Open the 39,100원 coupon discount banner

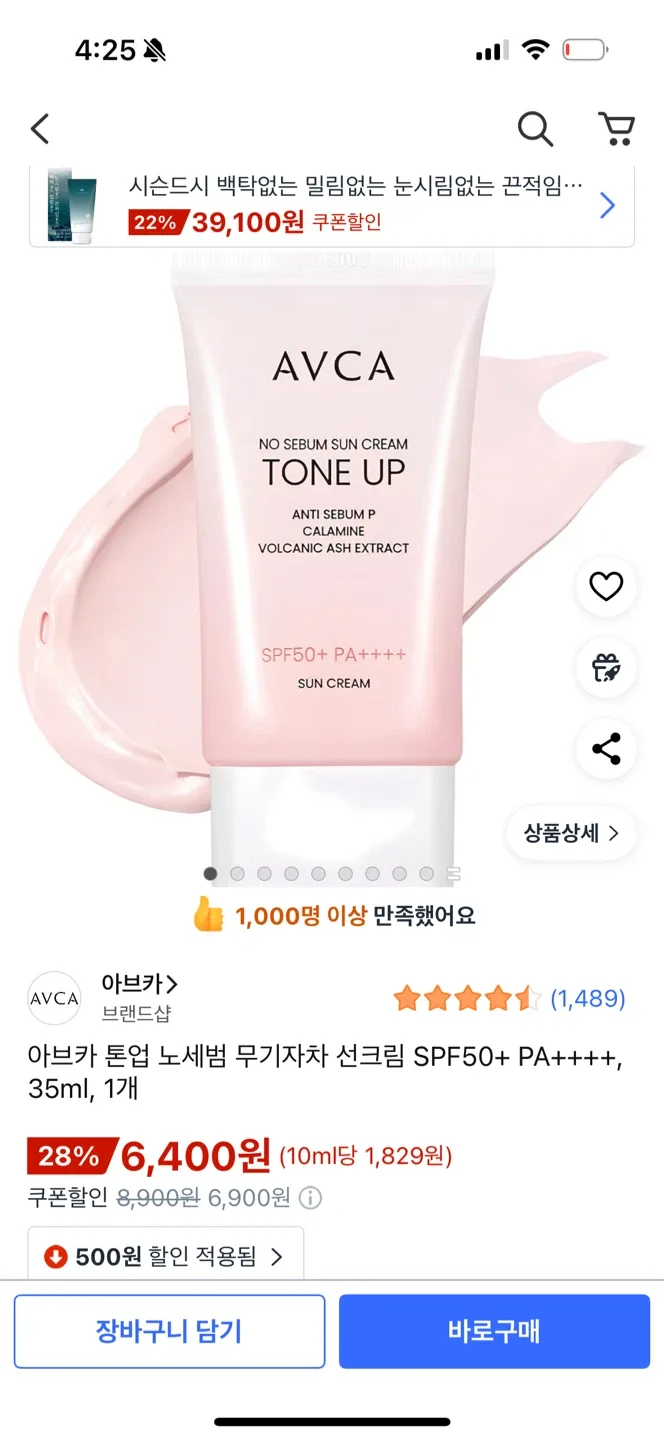click(x=331, y=206)
